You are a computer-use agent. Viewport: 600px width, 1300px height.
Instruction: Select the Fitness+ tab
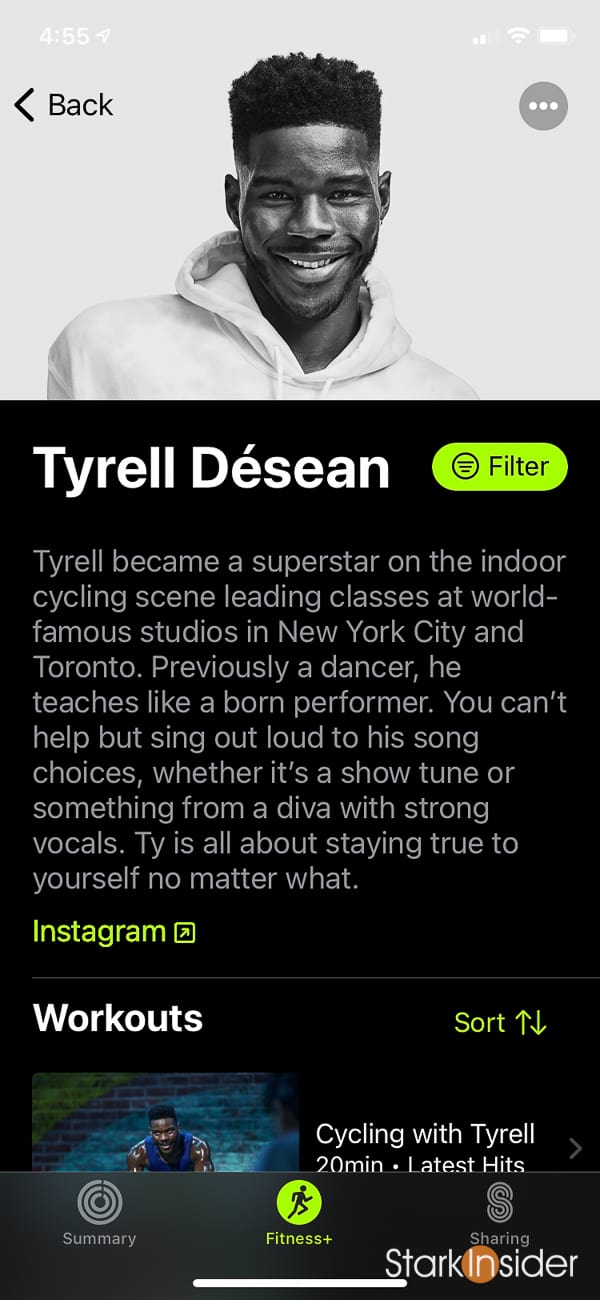tap(299, 1212)
